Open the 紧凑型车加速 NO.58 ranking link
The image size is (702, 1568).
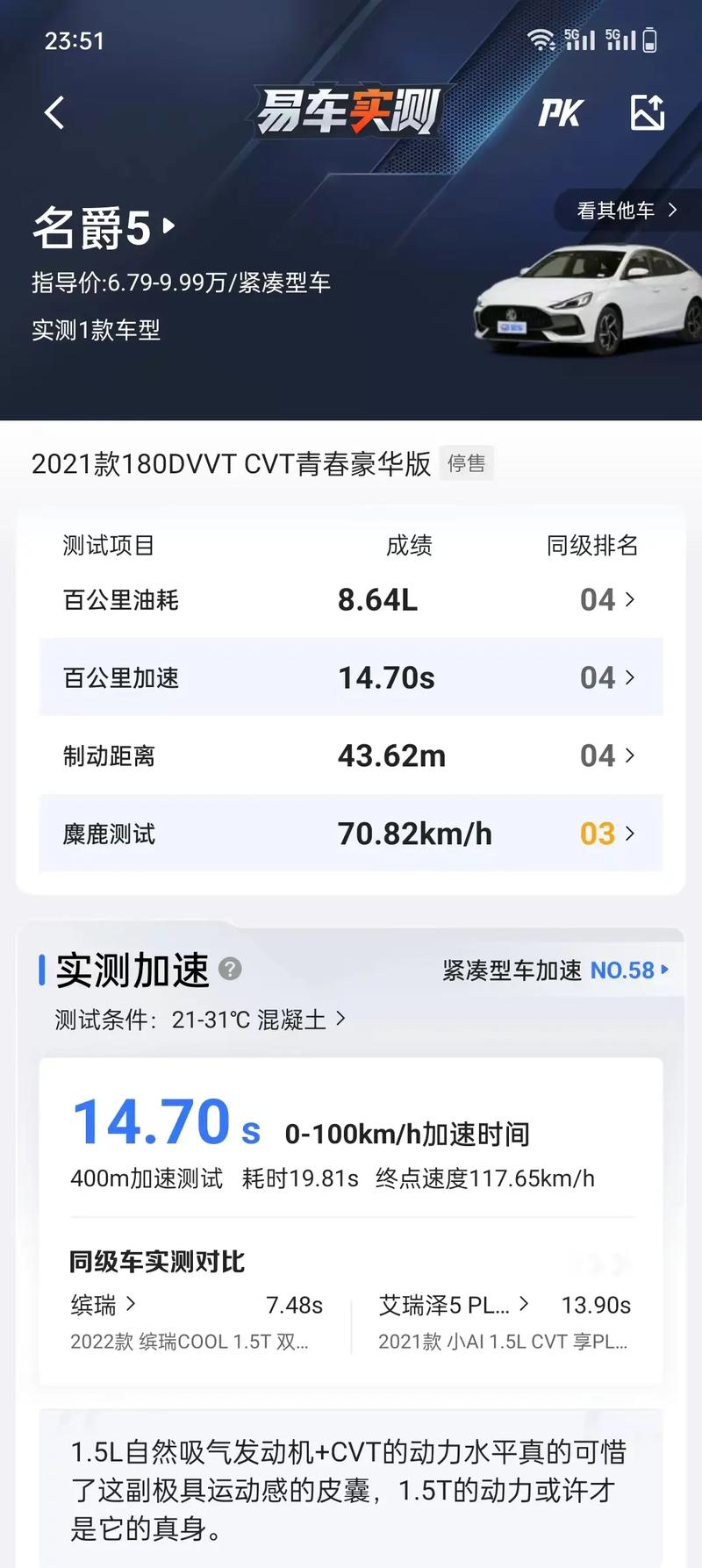tap(553, 970)
